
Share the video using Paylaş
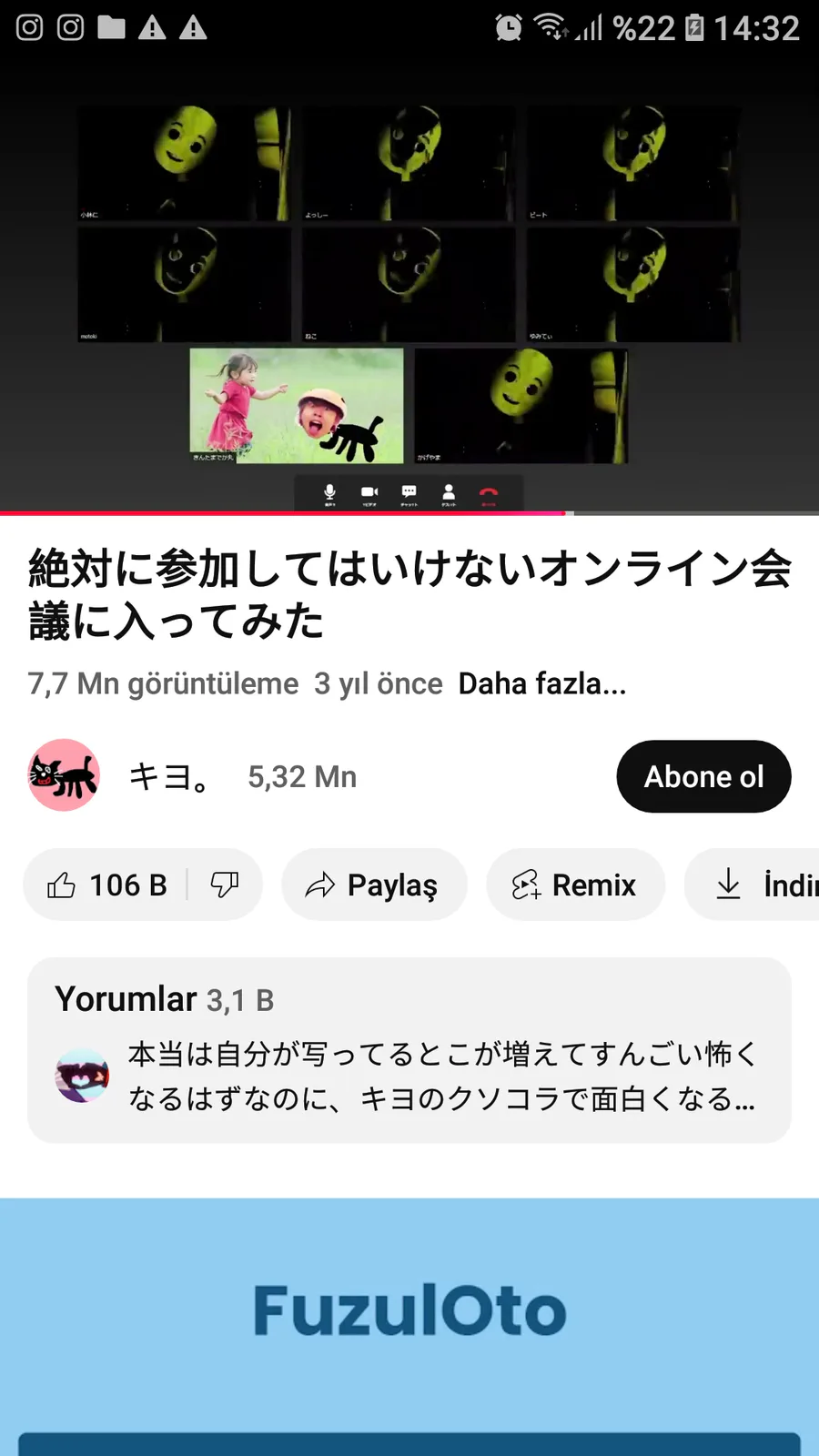pos(374,885)
